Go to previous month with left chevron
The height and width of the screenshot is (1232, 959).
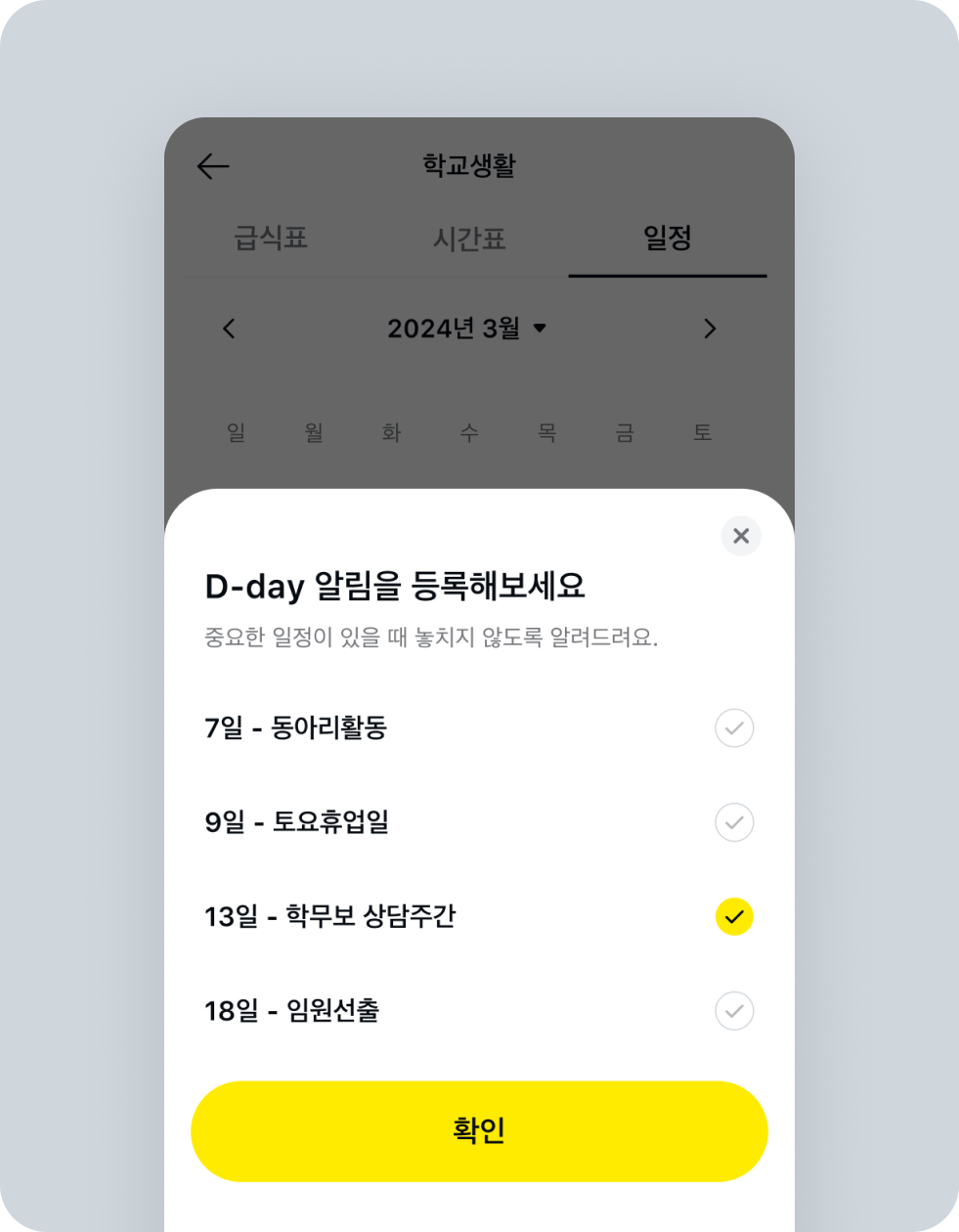tap(229, 329)
